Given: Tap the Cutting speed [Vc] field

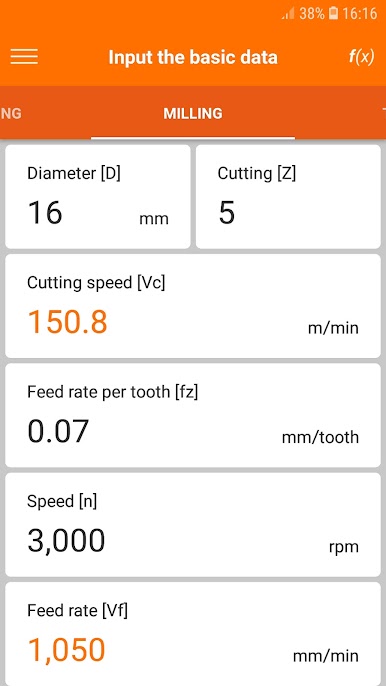Looking at the screenshot, I should pyautogui.click(x=193, y=306).
